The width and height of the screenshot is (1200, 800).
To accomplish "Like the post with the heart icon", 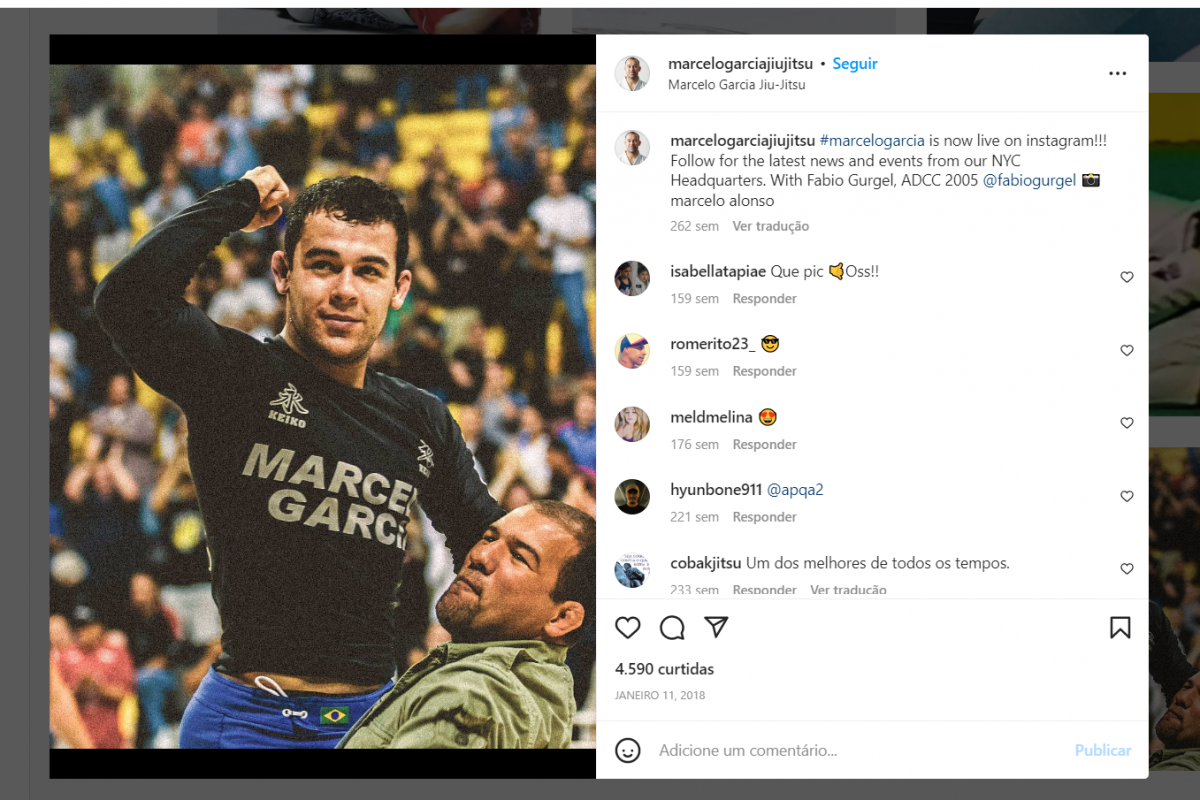I will pyautogui.click(x=628, y=627).
